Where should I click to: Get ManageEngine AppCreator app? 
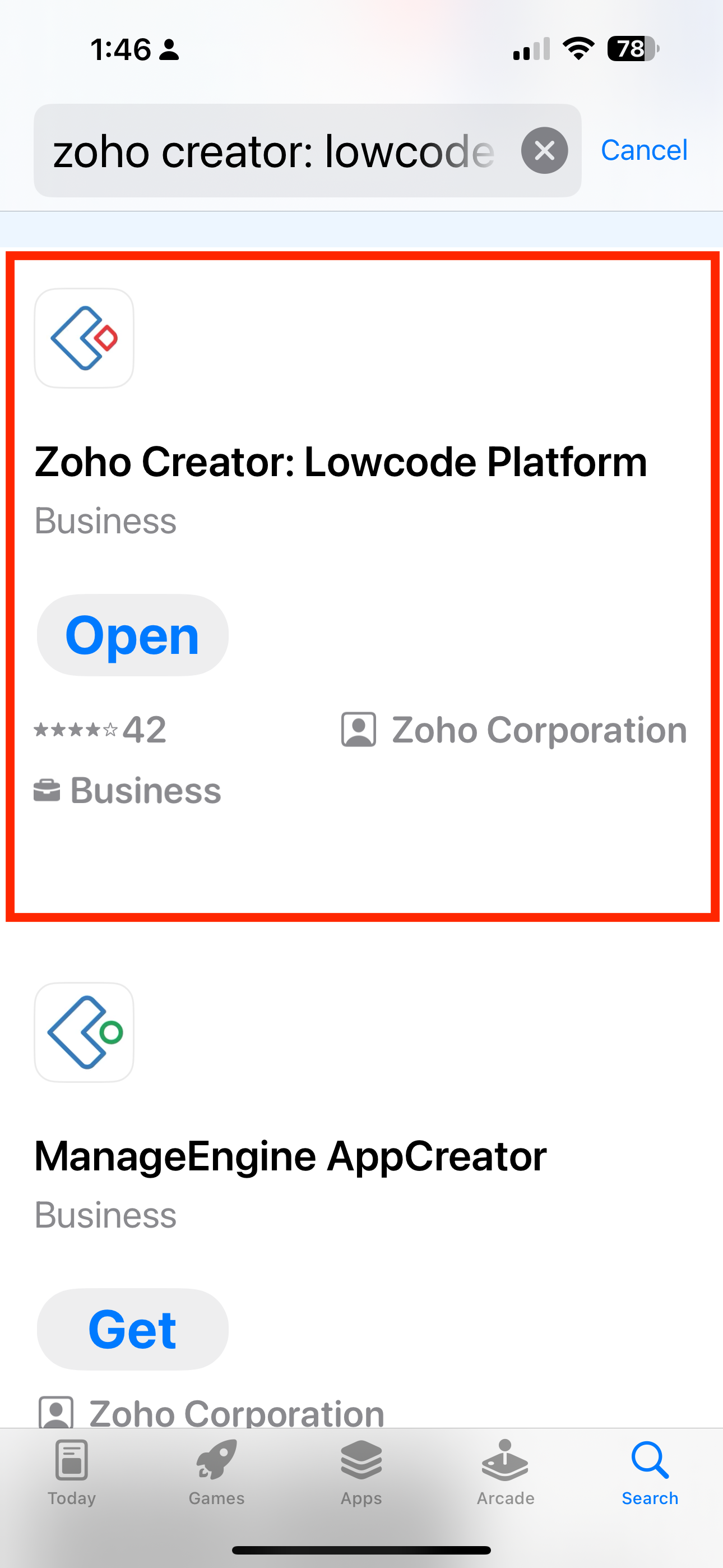pyautogui.click(x=133, y=1330)
